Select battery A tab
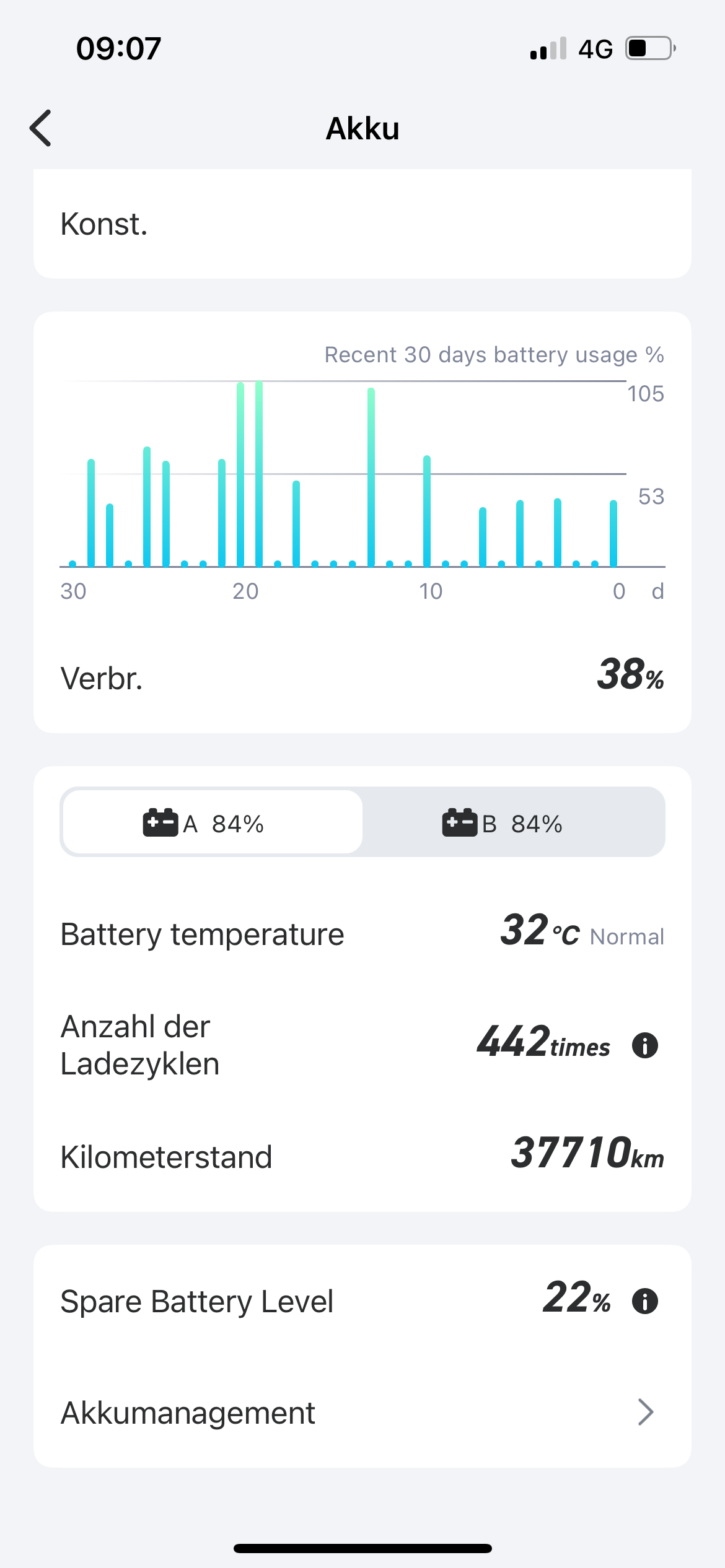This screenshot has height=1568, width=725. click(x=212, y=823)
